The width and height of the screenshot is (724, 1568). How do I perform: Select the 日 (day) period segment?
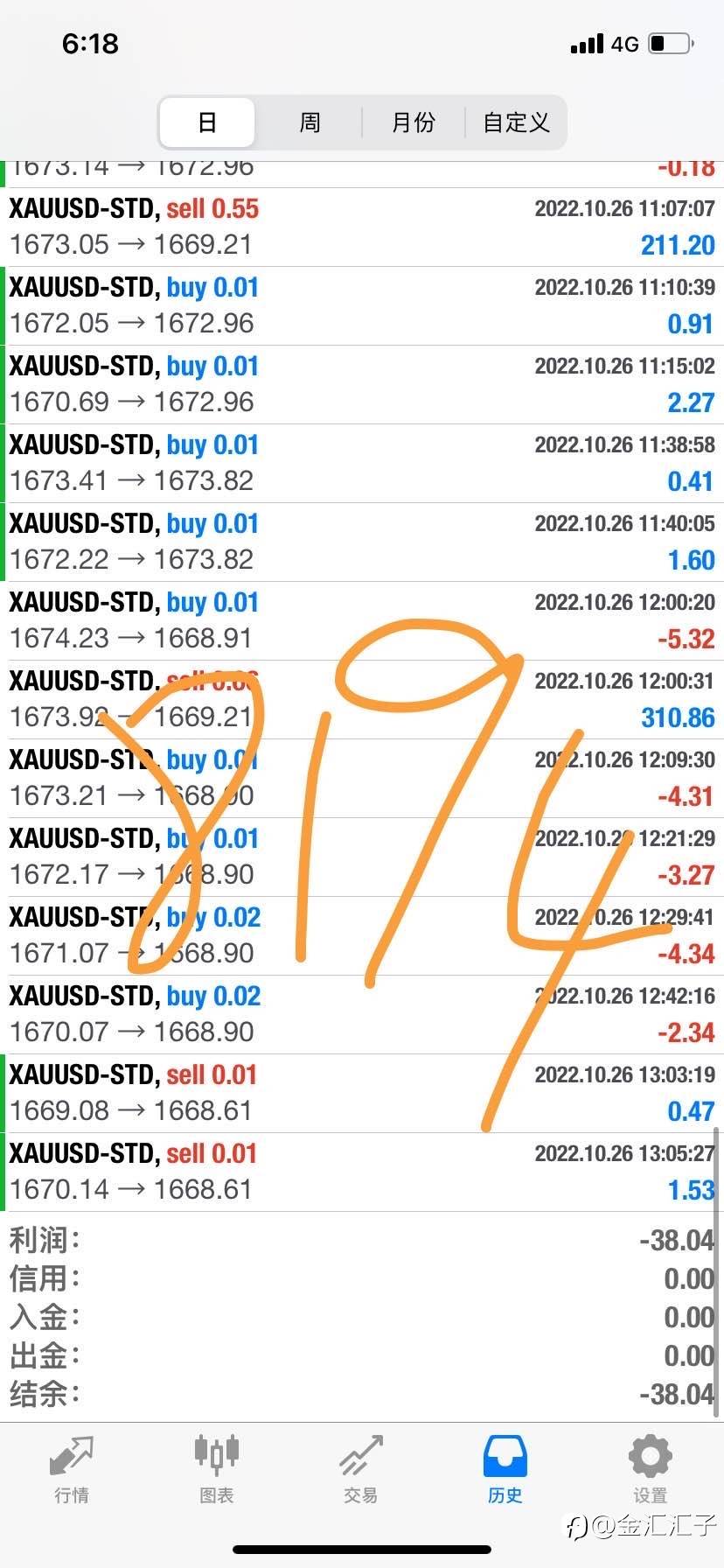[x=207, y=122]
